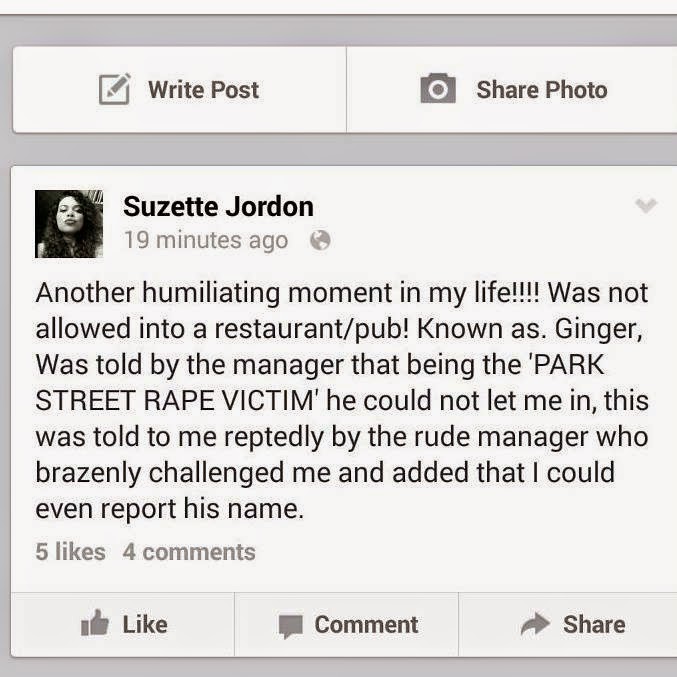Comment on Suzette Jordon's post
Screen dimensions: 677x677
[347, 624]
